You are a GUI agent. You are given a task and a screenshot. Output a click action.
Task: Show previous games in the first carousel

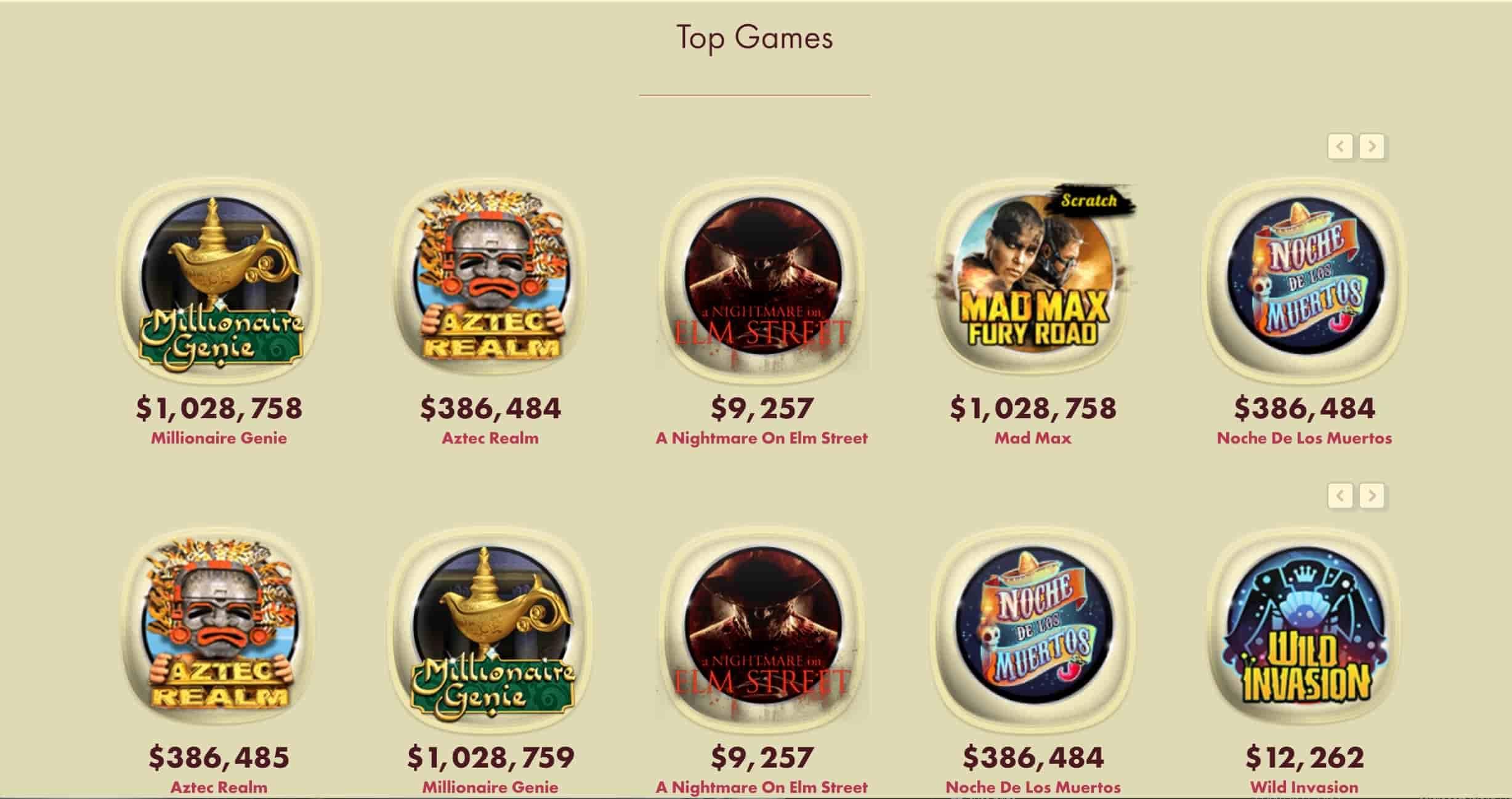click(x=1340, y=147)
